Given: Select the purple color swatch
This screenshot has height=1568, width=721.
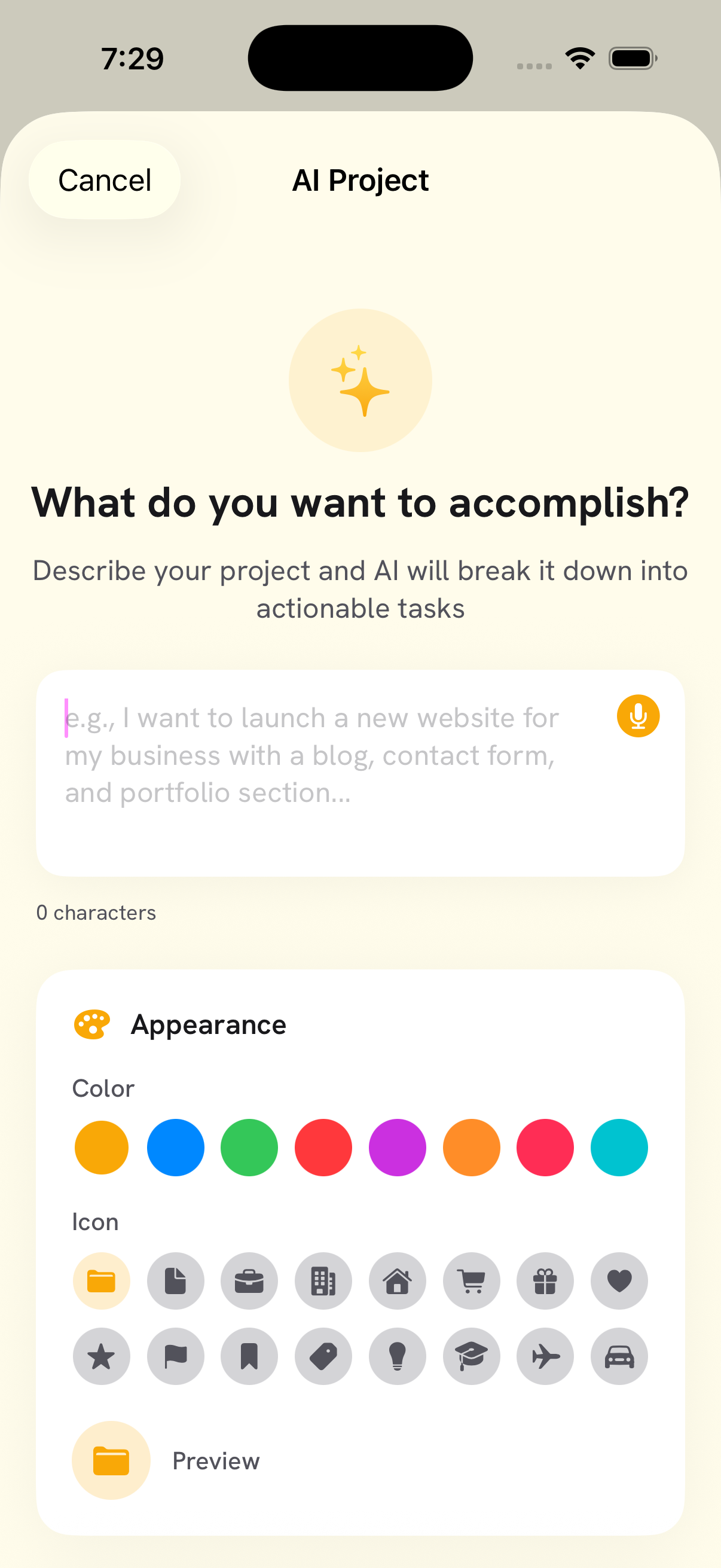Looking at the screenshot, I should pos(397,1147).
